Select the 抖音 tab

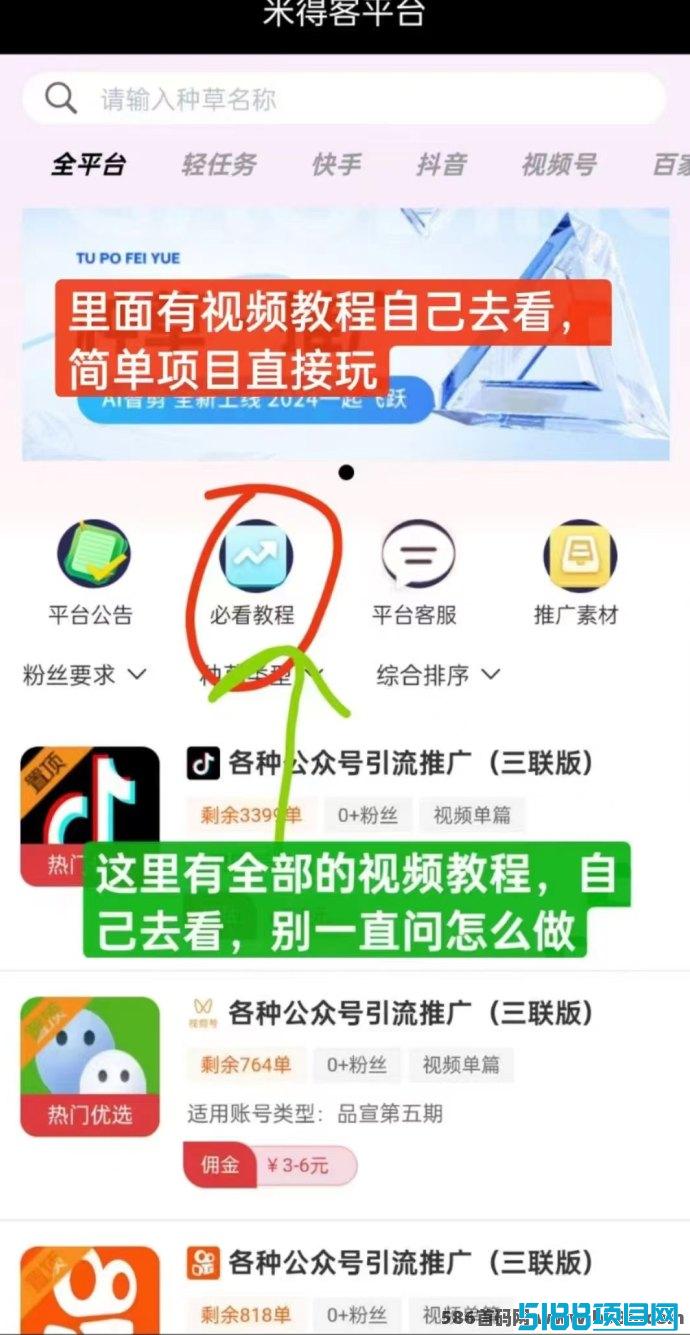tap(441, 165)
